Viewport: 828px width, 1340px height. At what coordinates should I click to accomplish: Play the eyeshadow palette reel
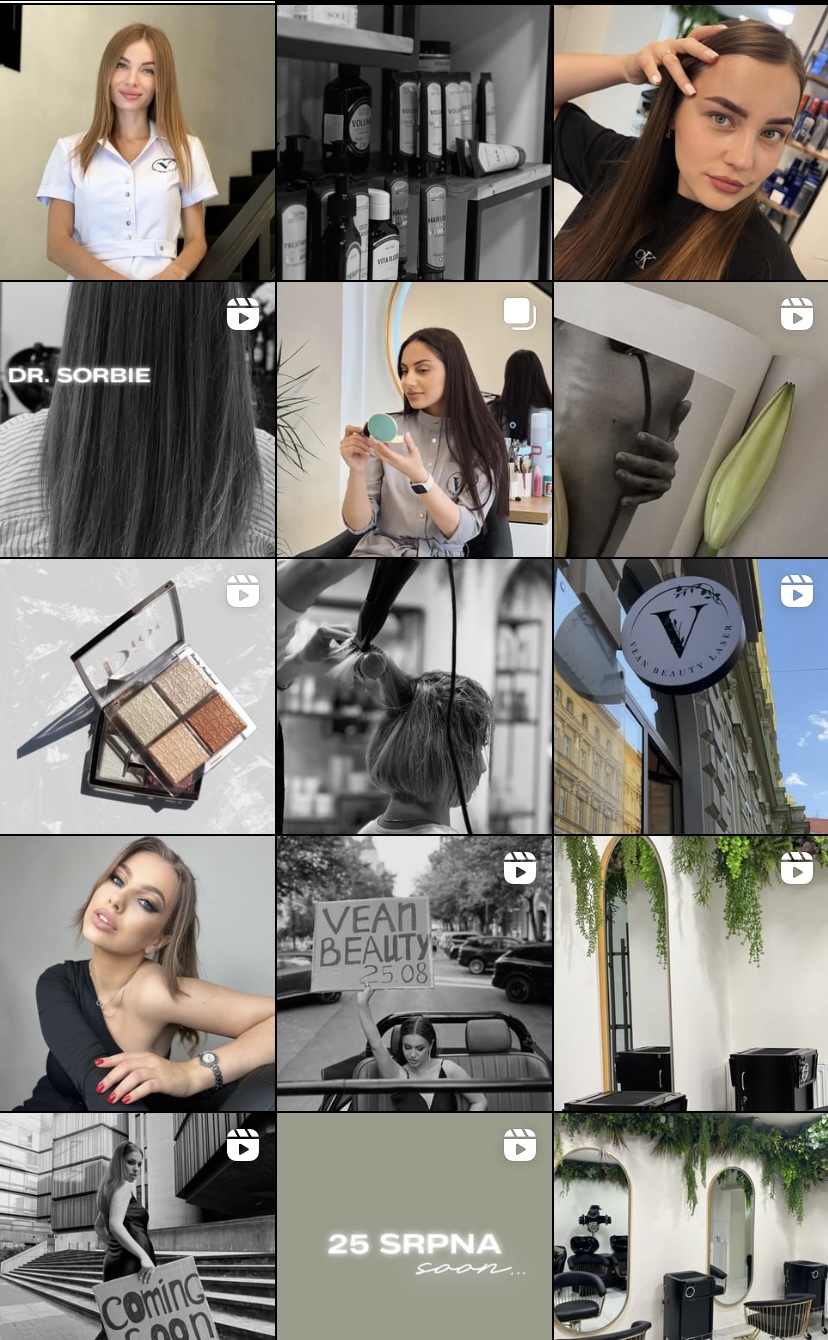coord(137,696)
